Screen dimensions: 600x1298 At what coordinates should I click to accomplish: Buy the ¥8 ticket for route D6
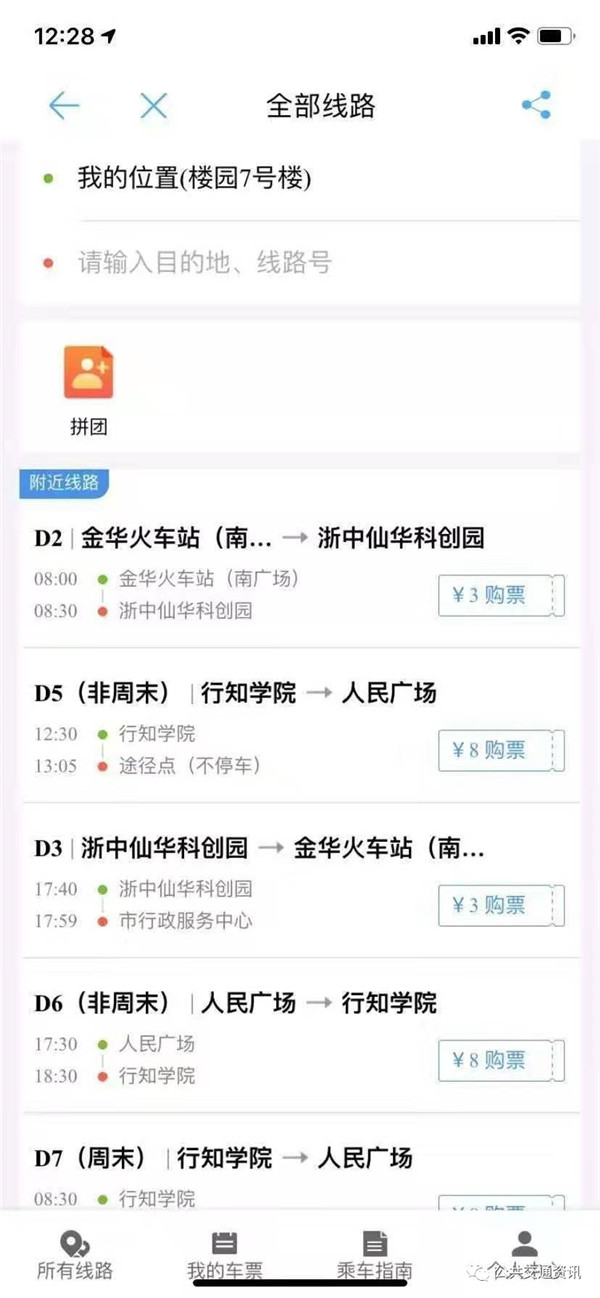tap(500, 1060)
